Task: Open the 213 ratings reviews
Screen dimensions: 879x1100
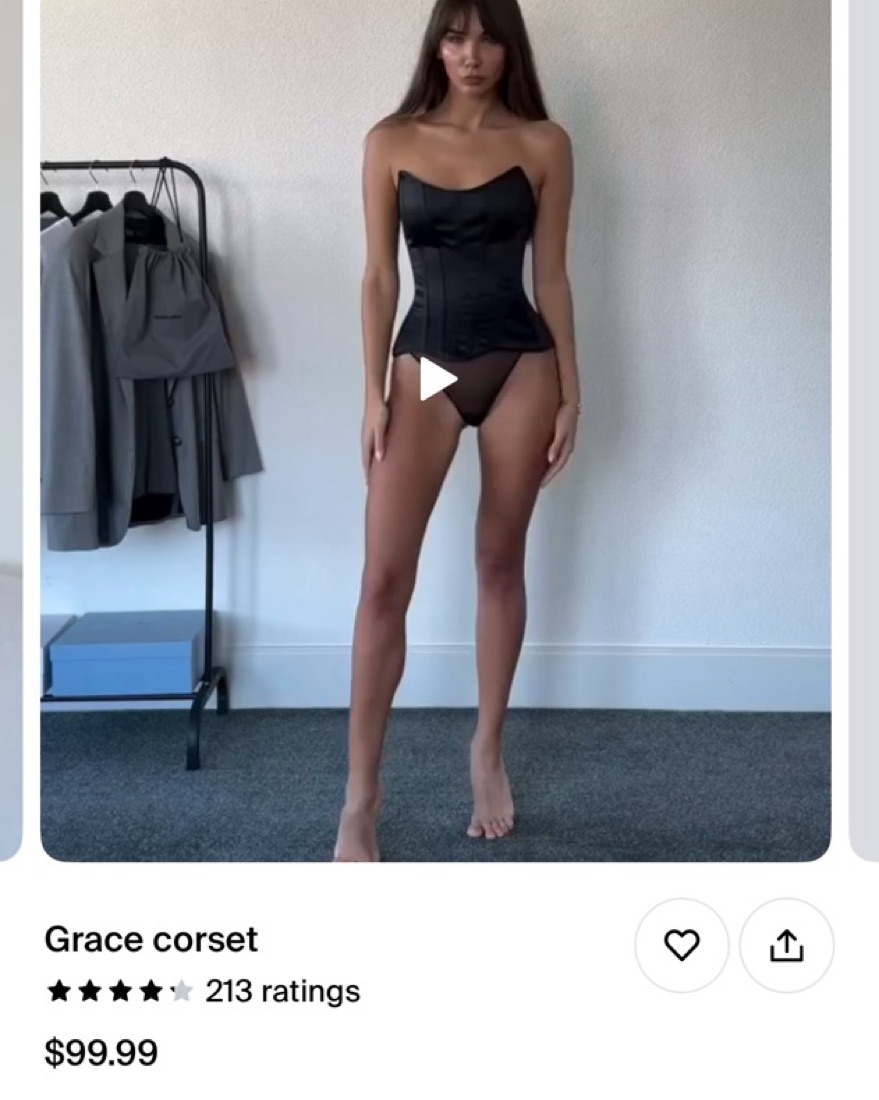Action: pos(282,992)
